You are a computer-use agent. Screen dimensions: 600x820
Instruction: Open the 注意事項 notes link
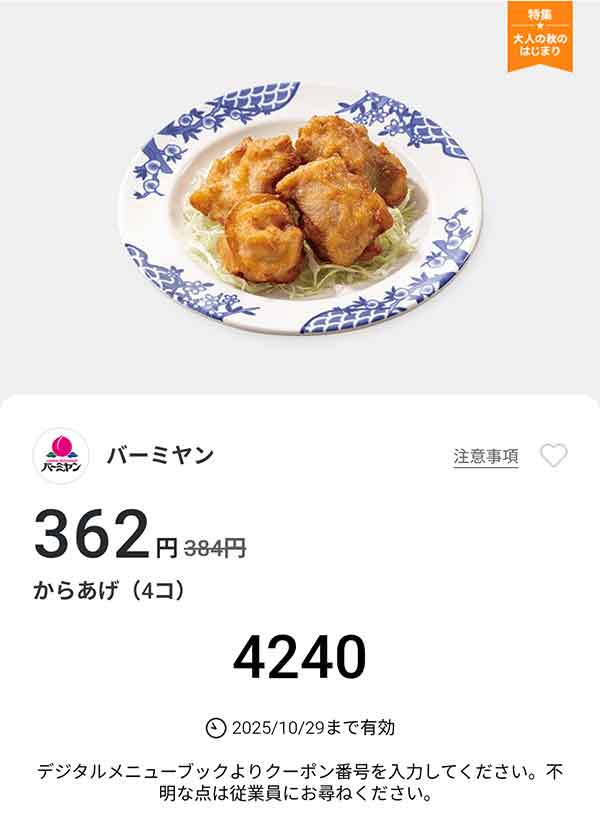point(486,456)
